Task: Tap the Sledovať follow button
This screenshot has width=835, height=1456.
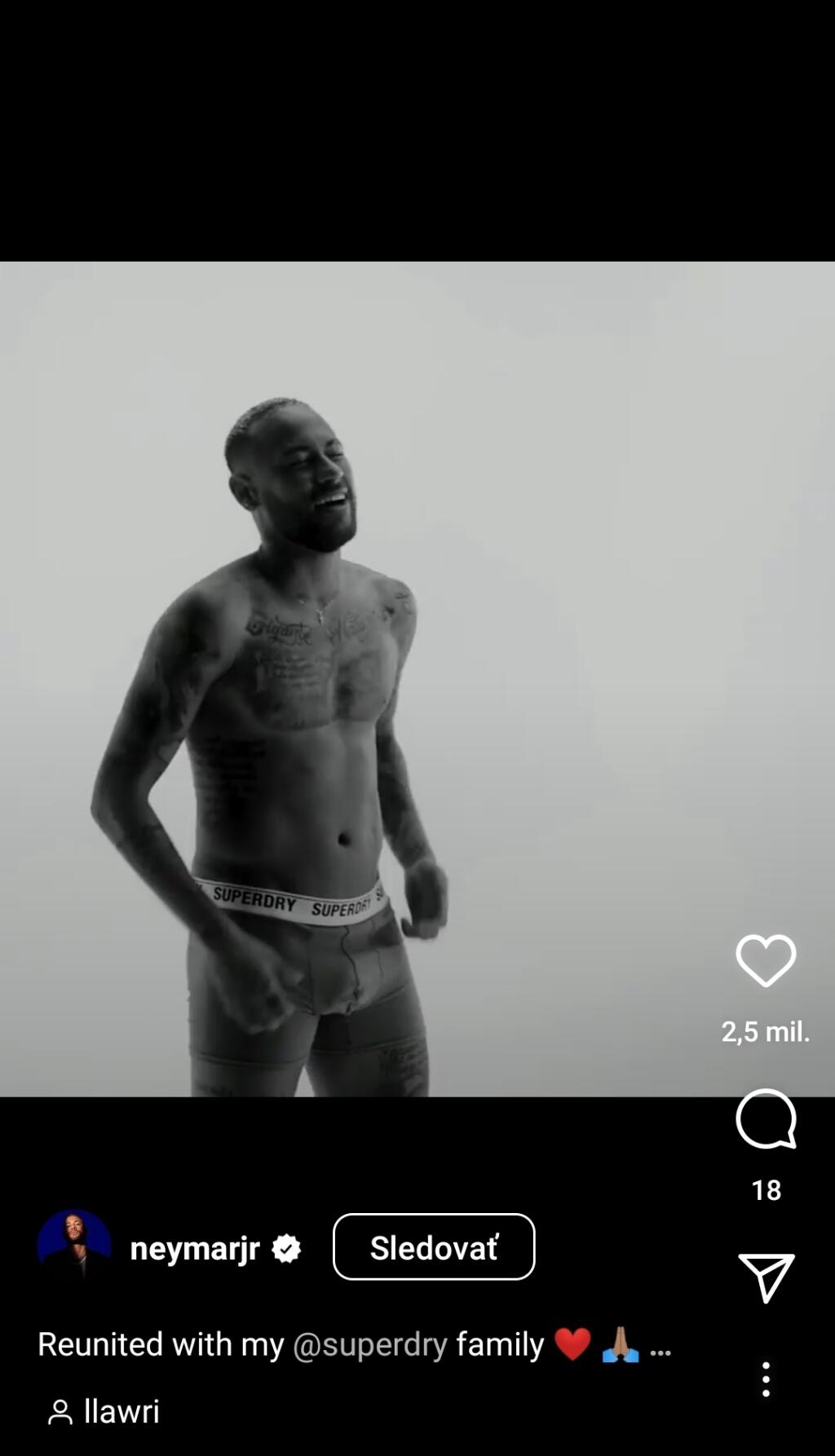Action: (434, 1247)
